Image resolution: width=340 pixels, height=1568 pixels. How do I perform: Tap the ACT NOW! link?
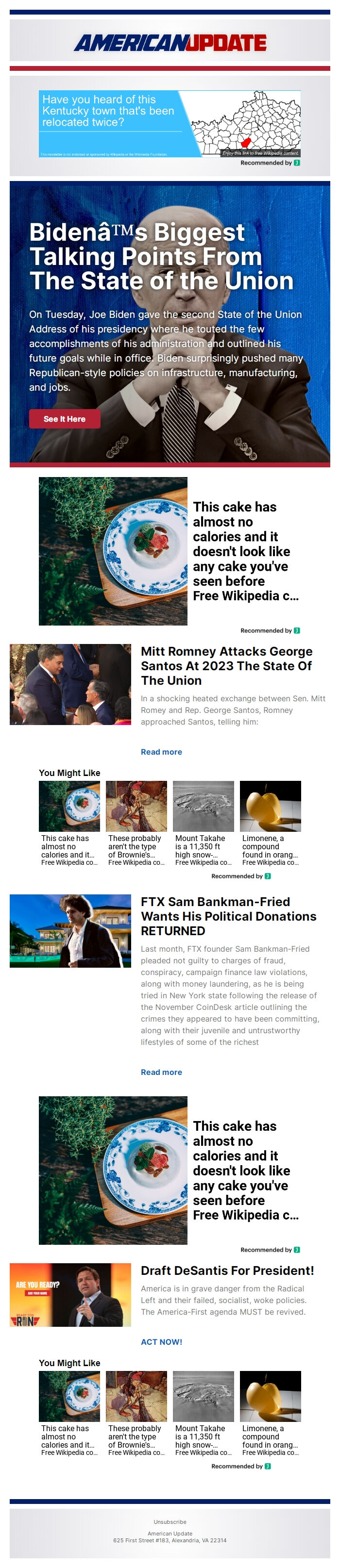click(x=161, y=1341)
